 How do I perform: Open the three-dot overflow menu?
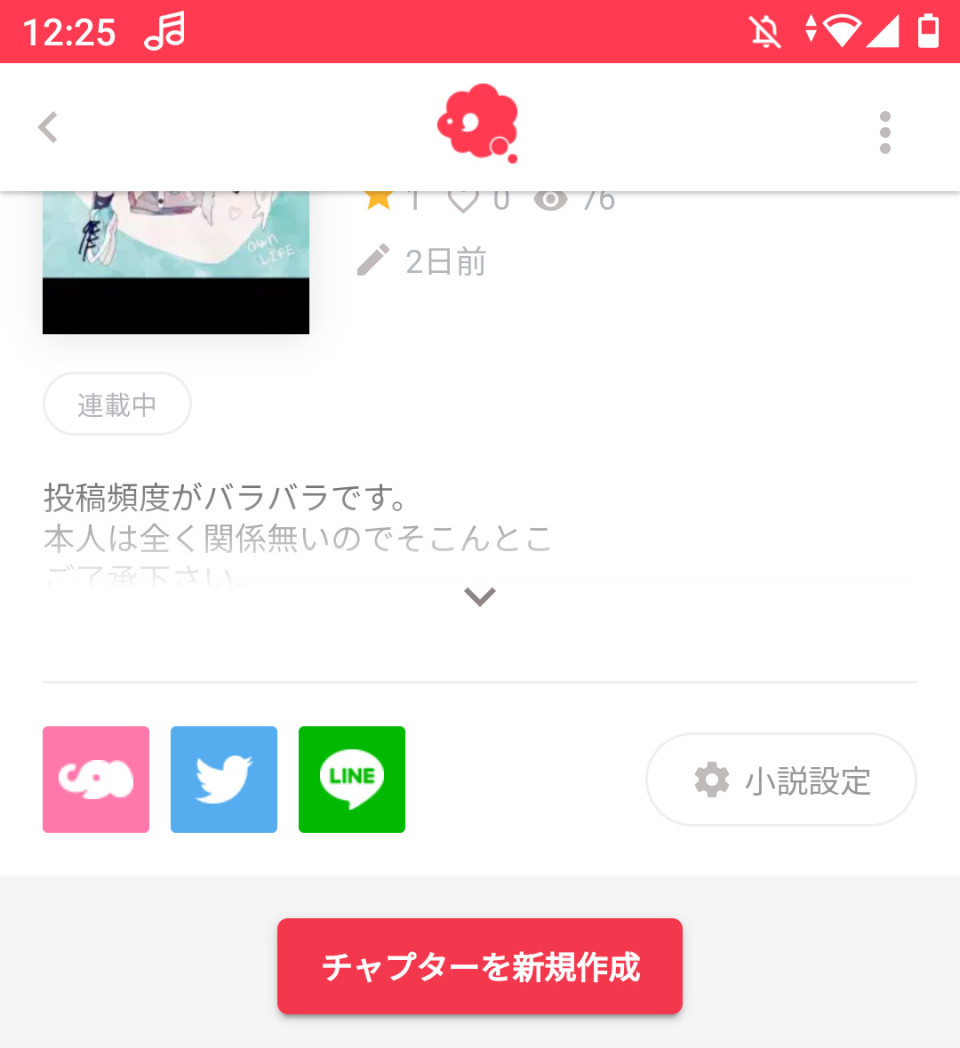[884, 132]
